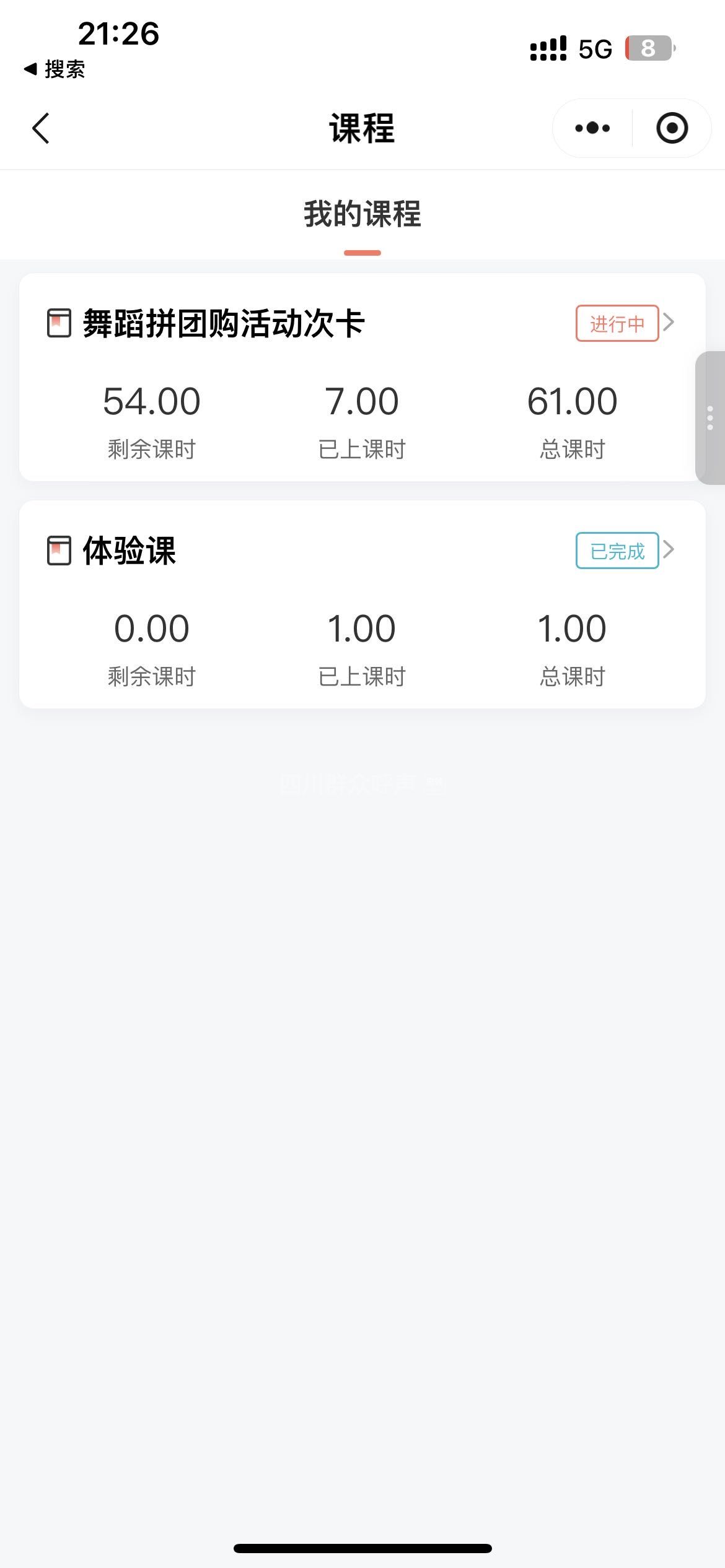Tap the 已完成 status tag
725x1568 pixels.
pos(617,551)
